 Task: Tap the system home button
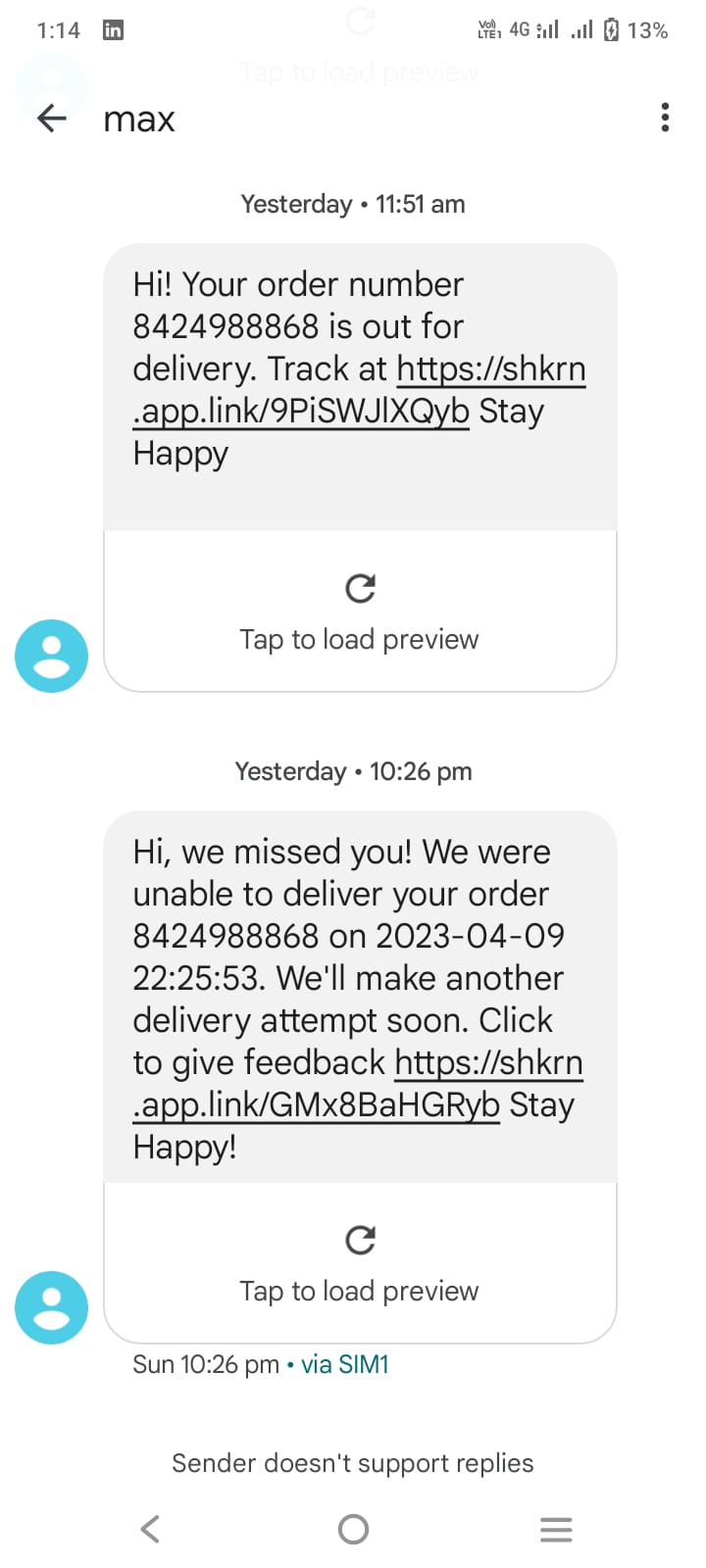[353, 1529]
